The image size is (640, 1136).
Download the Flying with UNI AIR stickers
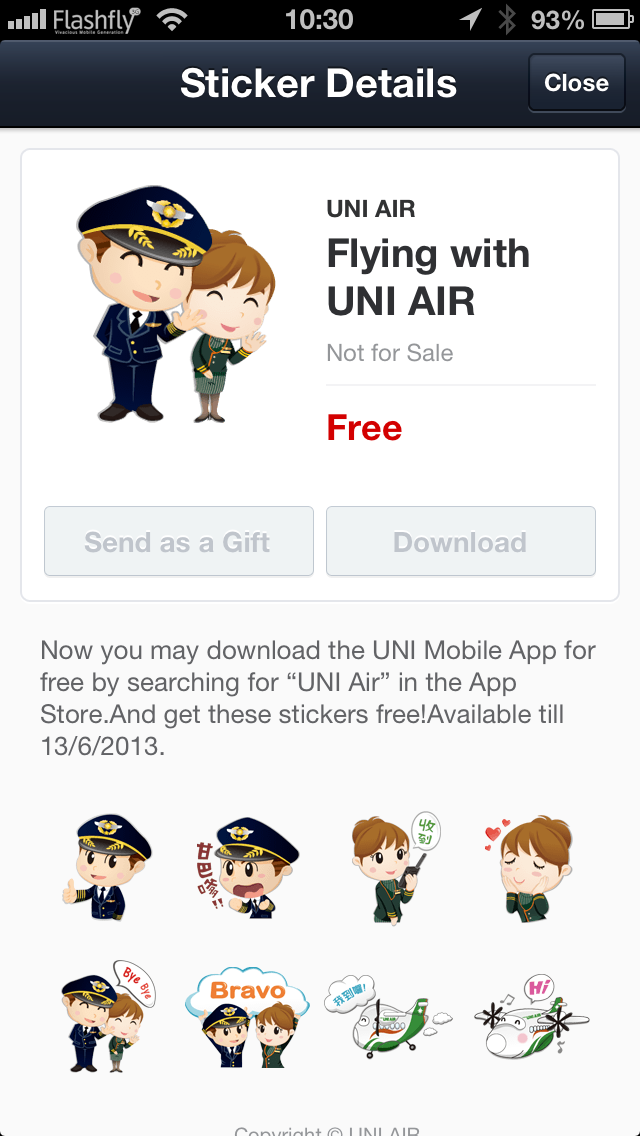click(460, 542)
